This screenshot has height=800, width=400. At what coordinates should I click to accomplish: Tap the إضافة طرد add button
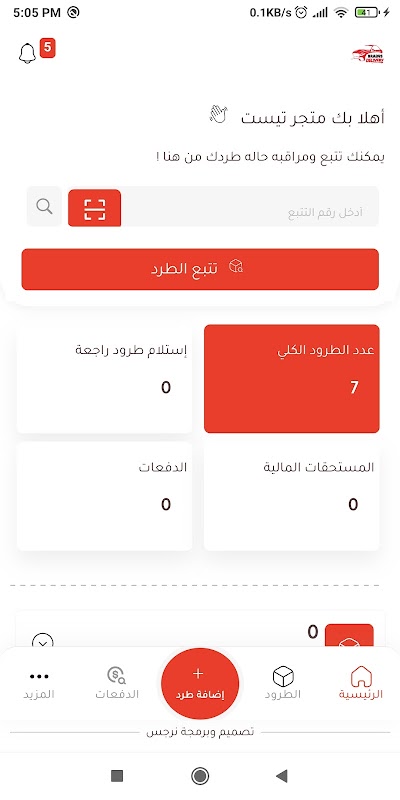coord(199,683)
